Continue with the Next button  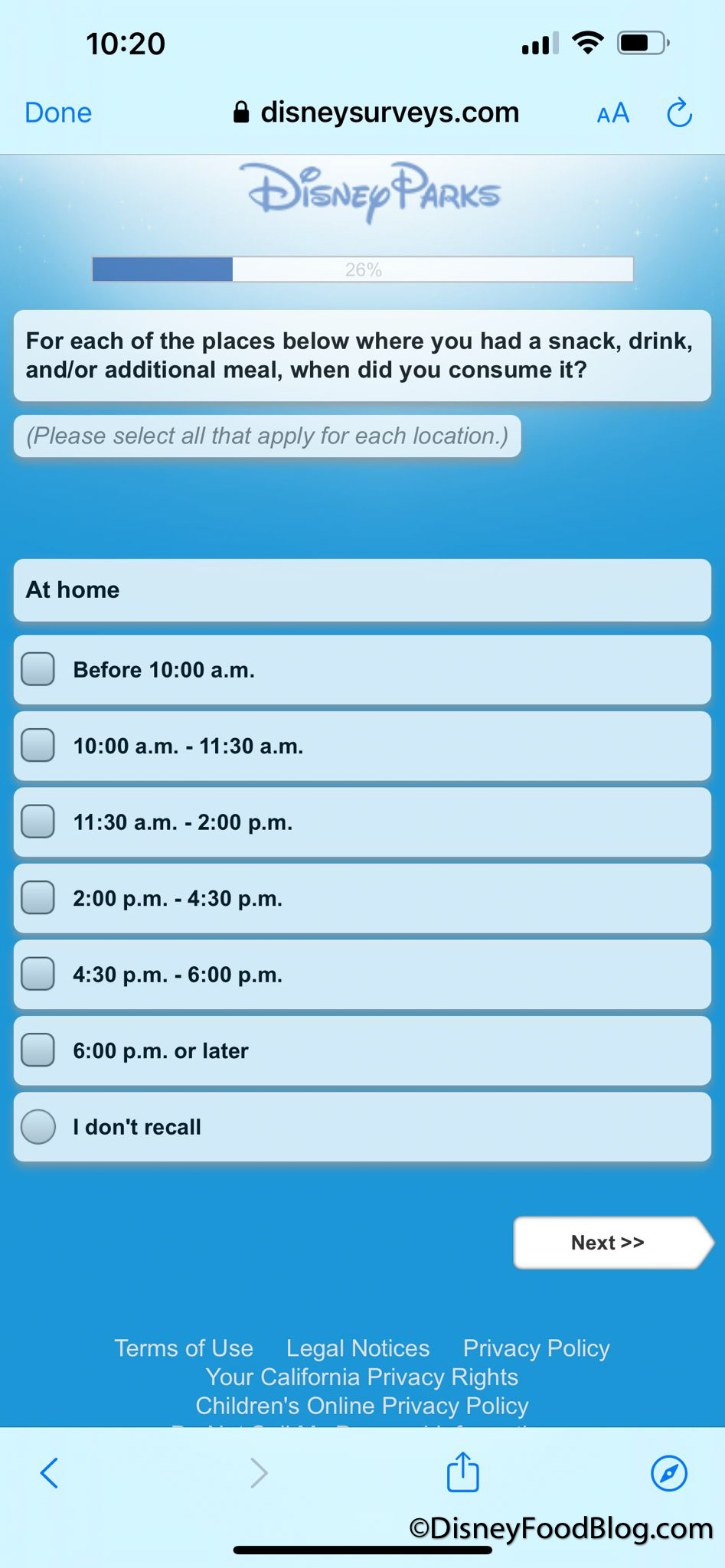(x=608, y=1242)
